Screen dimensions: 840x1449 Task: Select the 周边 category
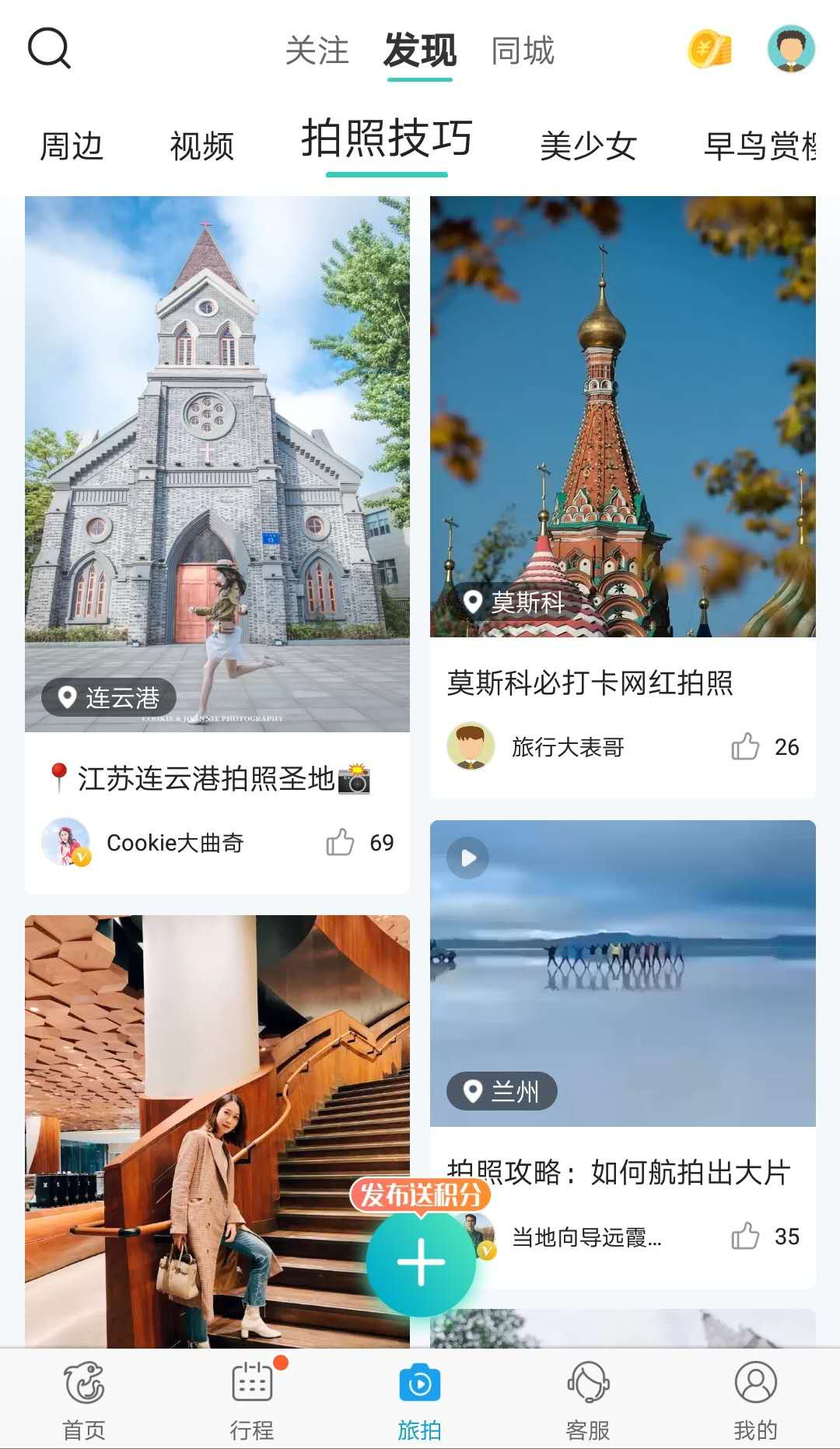(72, 146)
